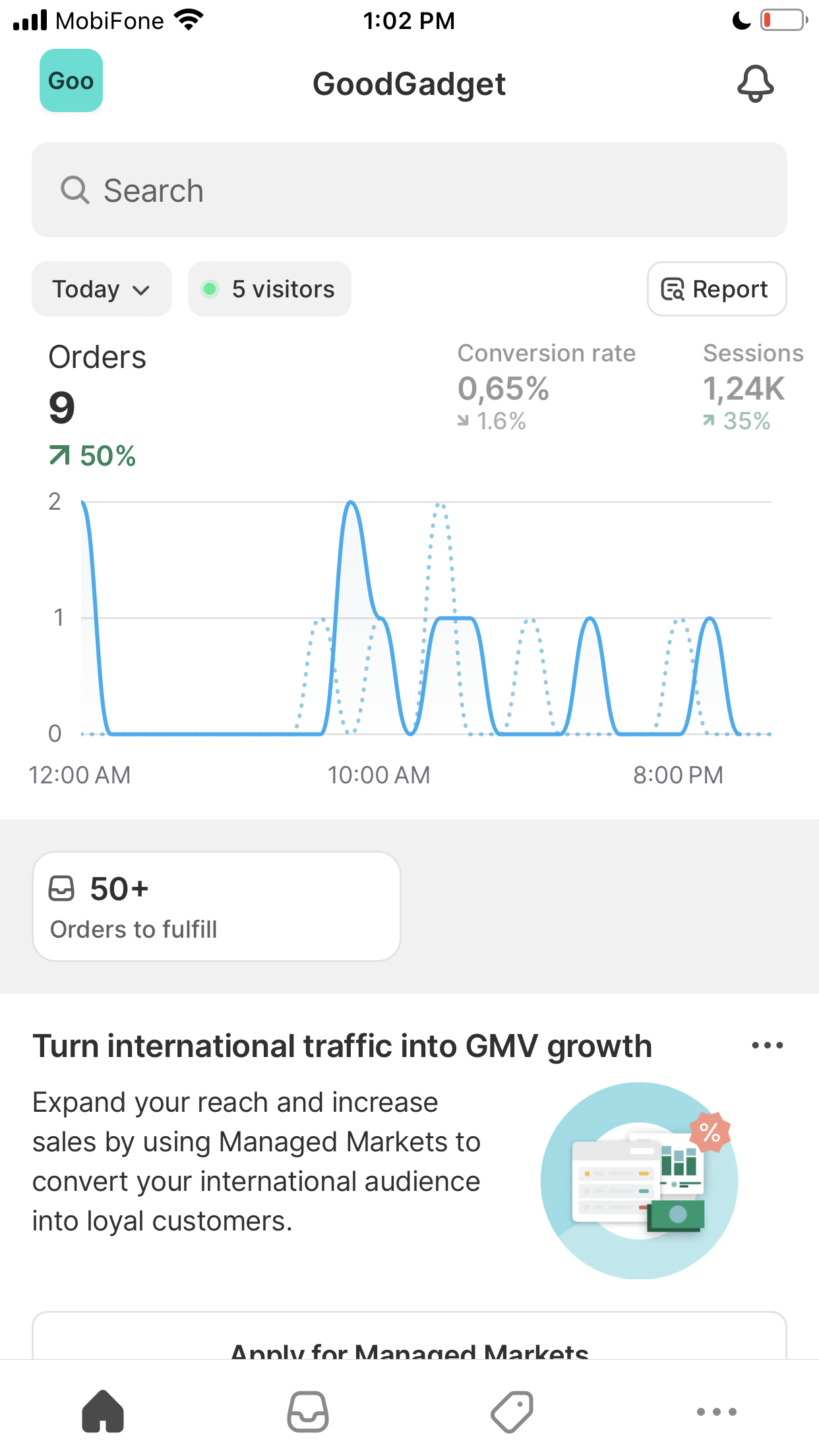This screenshot has height=1456, width=819.
Task: Open the More tab in the bottom bar
Action: tap(717, 1411)
